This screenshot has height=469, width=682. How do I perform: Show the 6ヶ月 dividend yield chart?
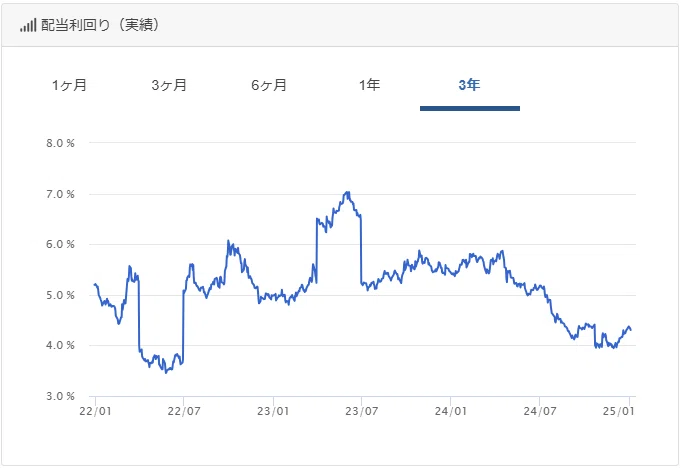tap(269, 85)
